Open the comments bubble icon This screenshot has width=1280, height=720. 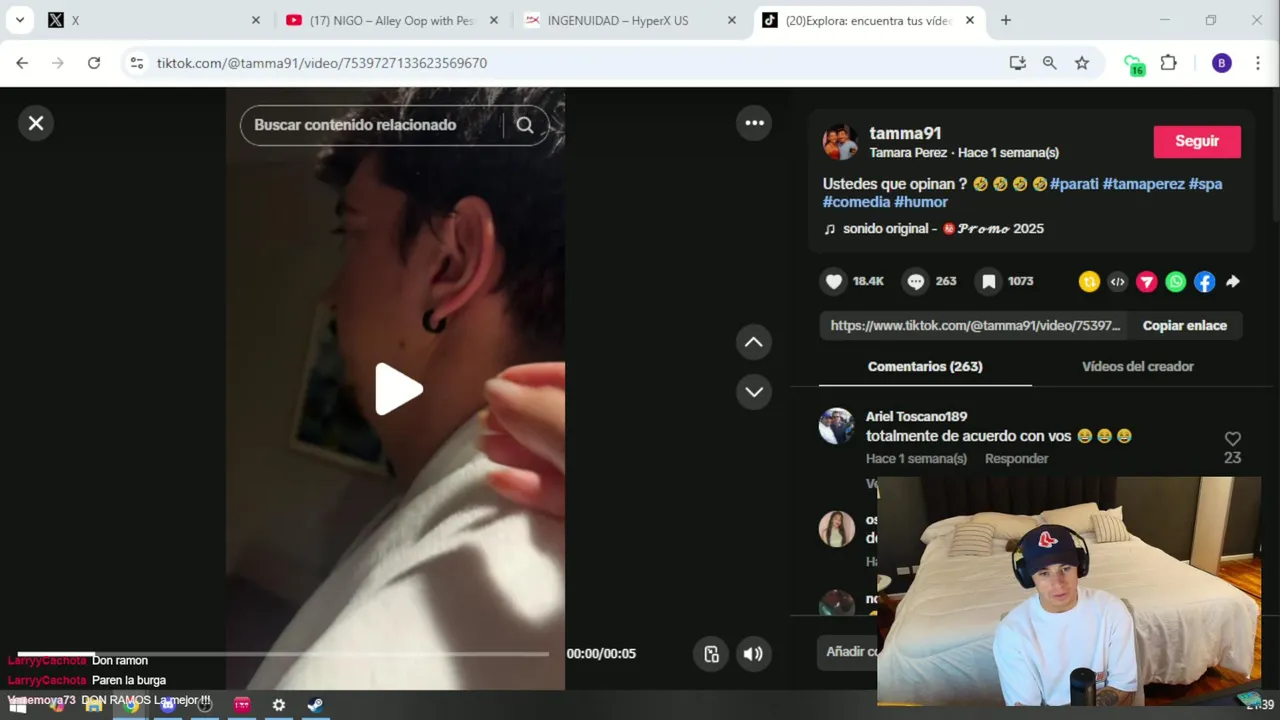[915, 282]
